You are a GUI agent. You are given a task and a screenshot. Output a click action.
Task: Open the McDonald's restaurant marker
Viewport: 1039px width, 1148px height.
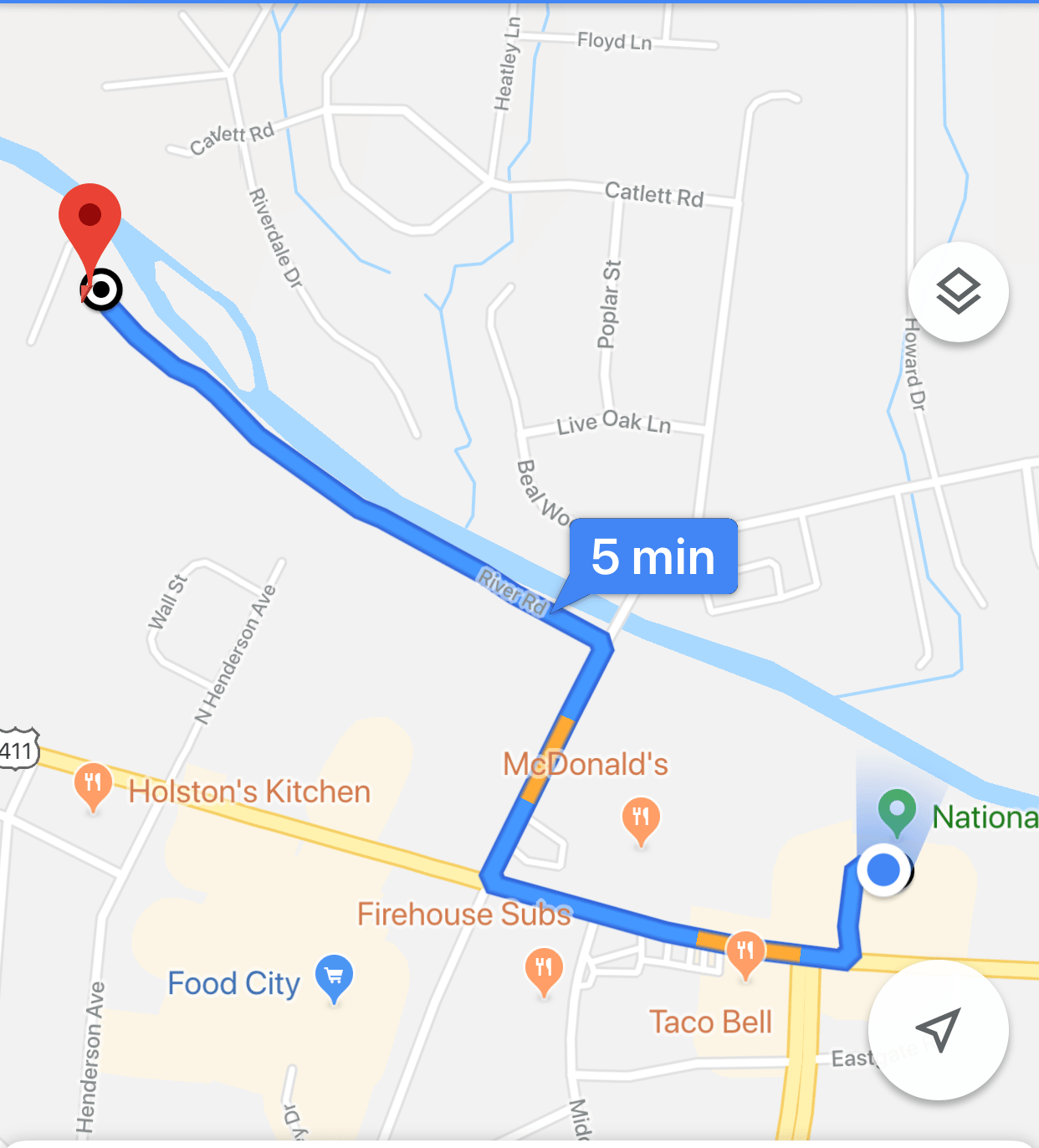641,819
